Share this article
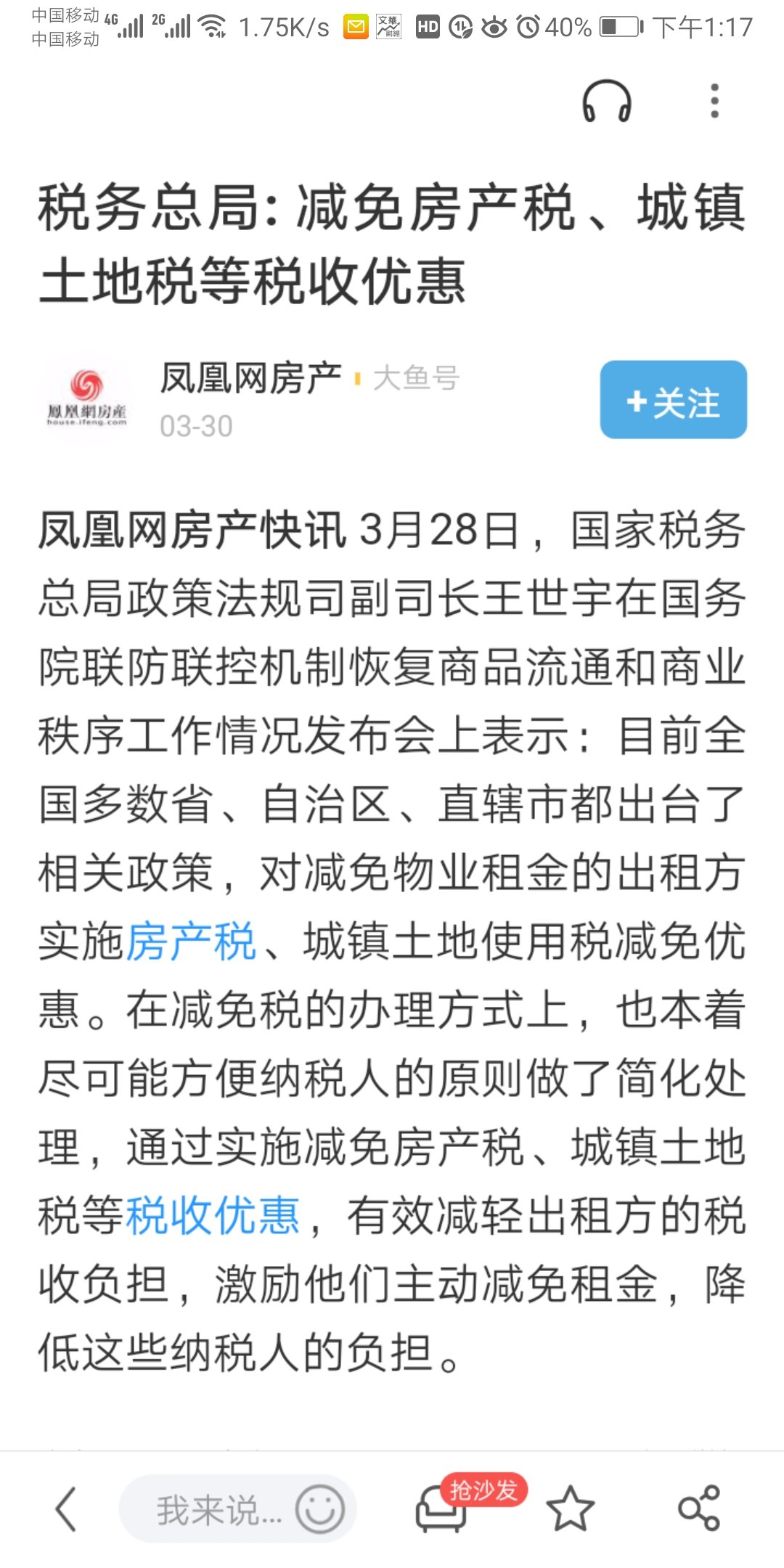The image size is (784, 1568). [698, 1508]
